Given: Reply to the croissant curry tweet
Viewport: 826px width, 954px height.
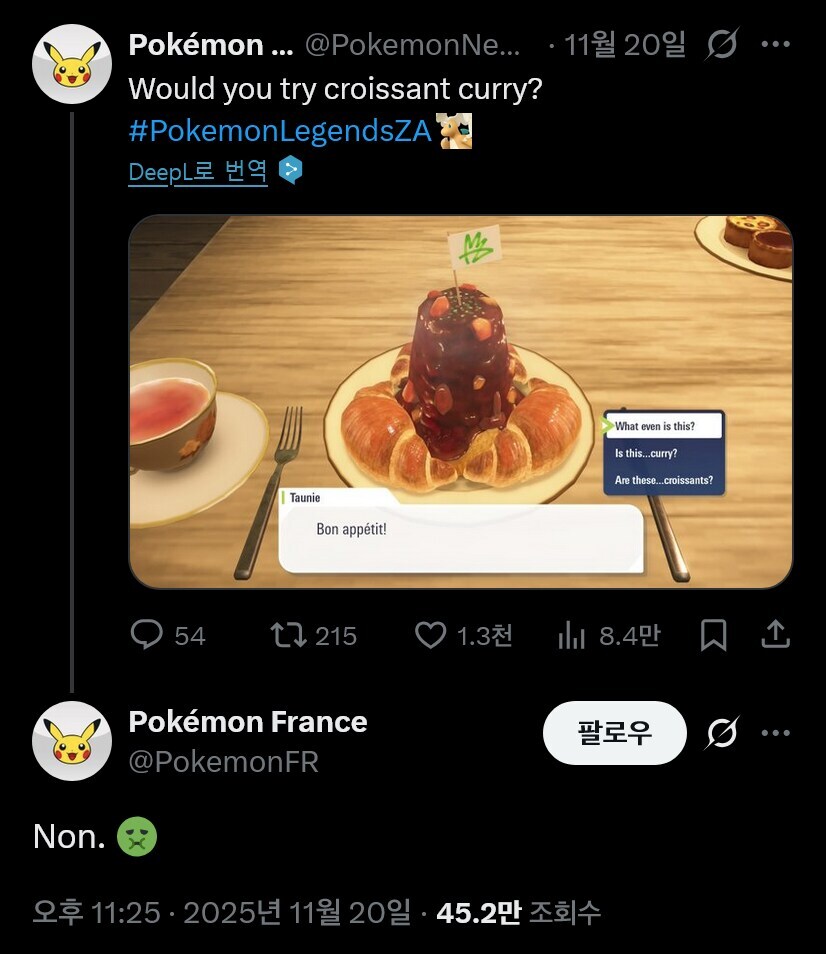Looking at the screenshot, I should (x=149, y=635).
